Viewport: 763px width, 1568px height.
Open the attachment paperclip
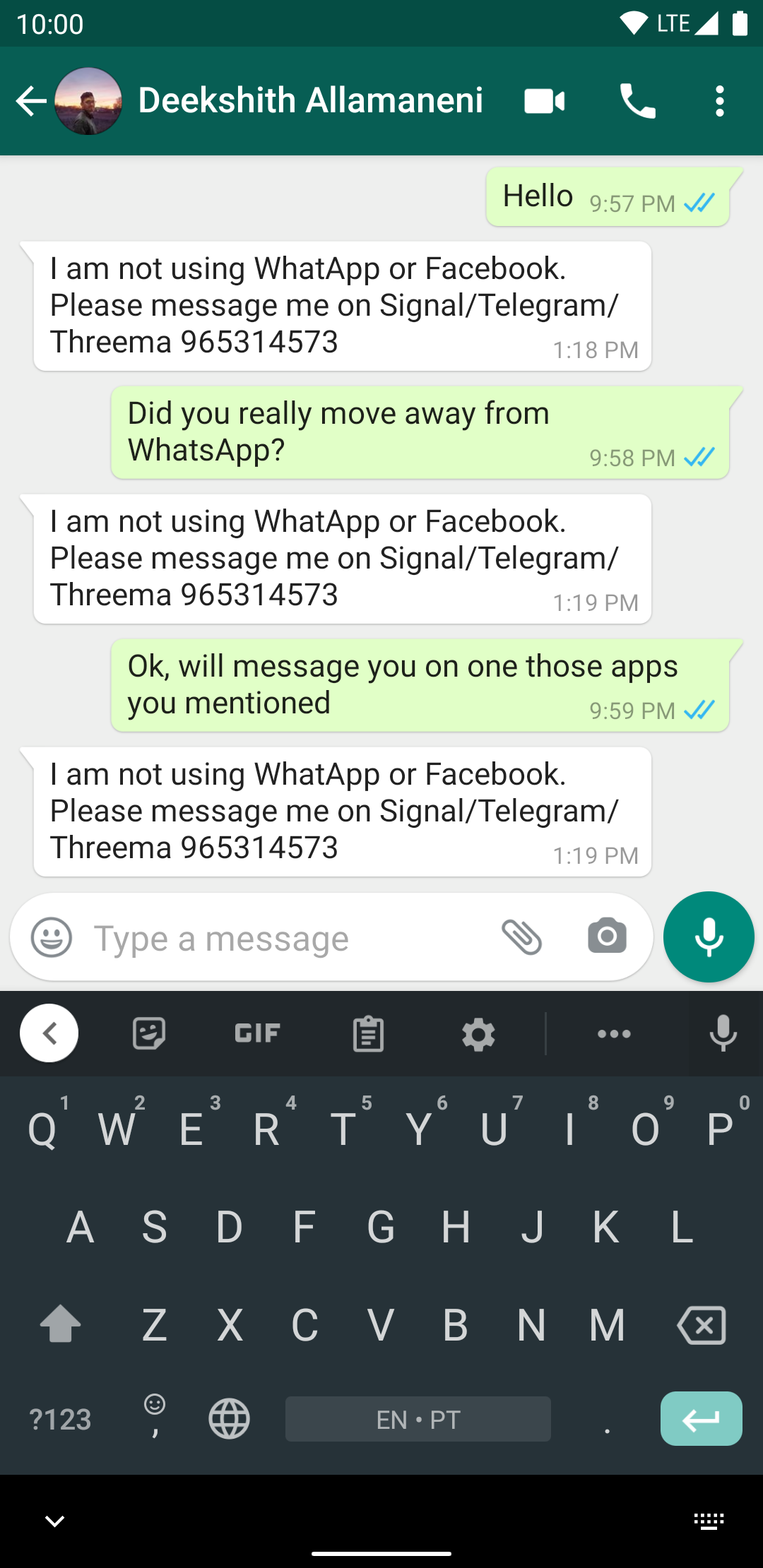click(521, 937)
